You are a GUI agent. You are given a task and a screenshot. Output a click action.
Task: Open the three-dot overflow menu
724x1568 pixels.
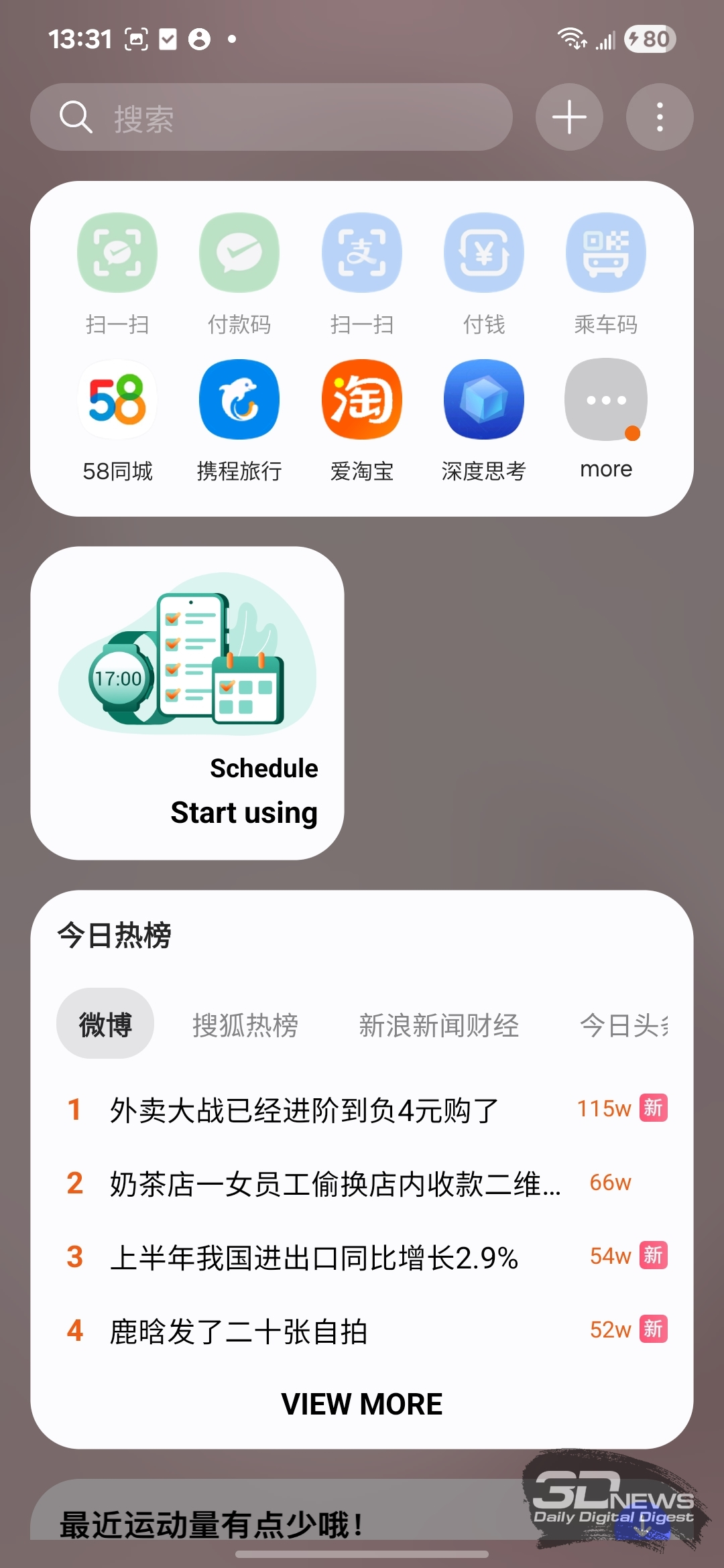[x=660, y=117]
